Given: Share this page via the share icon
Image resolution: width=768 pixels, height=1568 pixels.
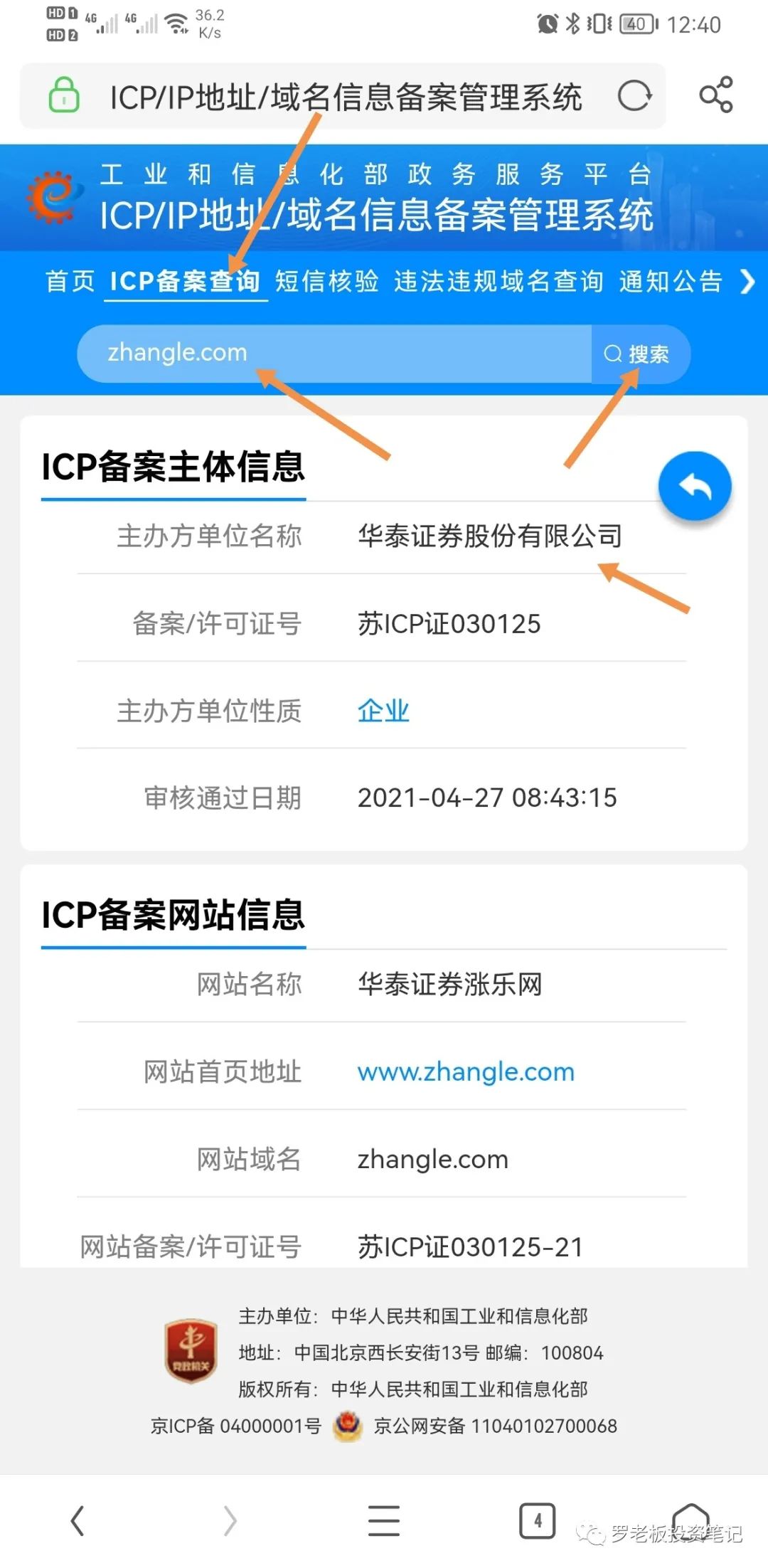Looking at the screenshot, I should pyautogui.click(x=715, y=95).
